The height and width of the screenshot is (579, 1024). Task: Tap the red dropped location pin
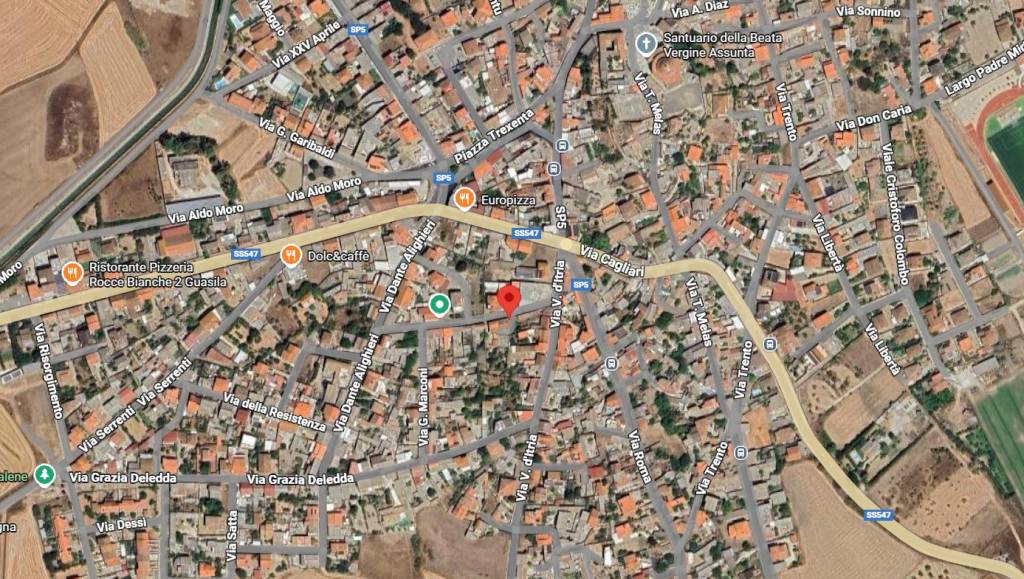[x=509, y=300]
